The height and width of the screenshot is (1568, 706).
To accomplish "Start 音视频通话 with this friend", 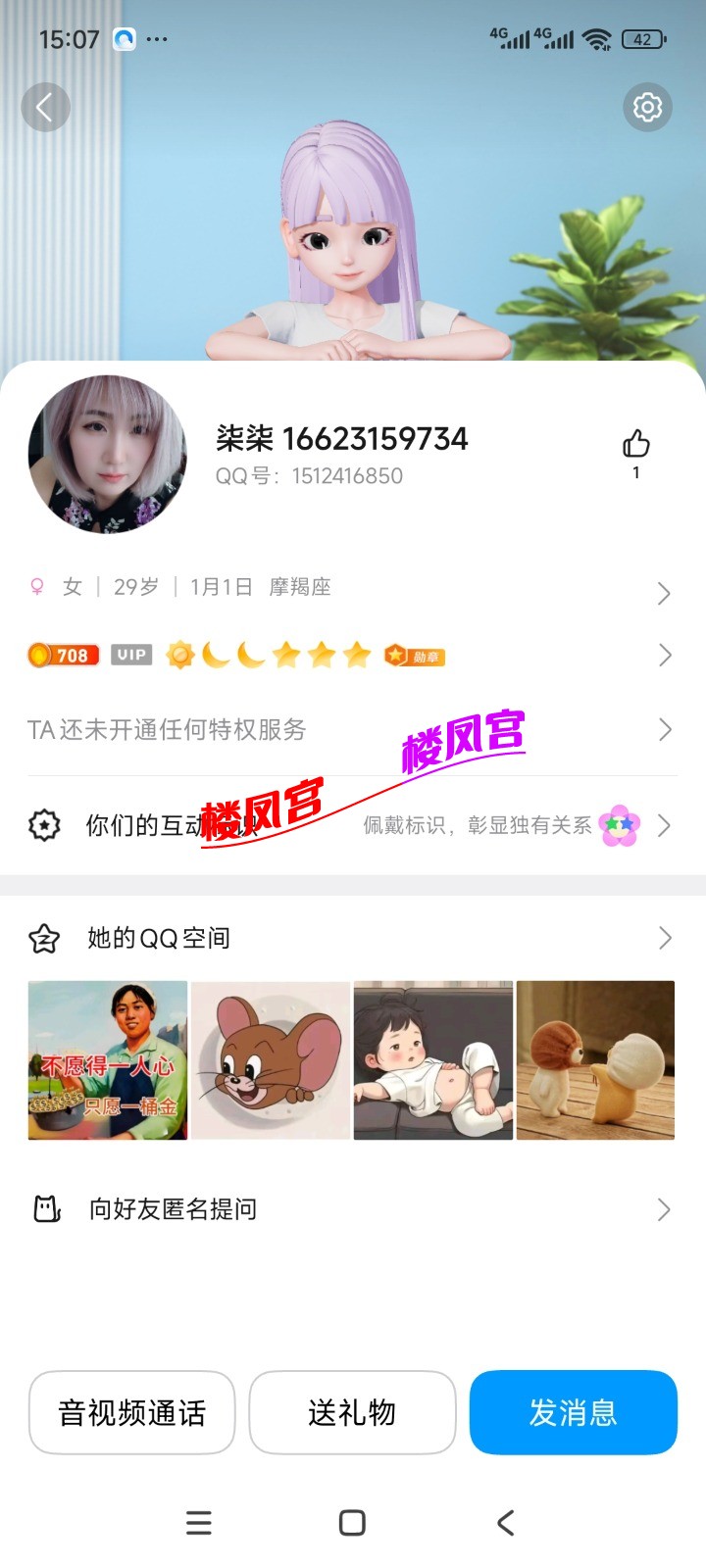I will tap(132, 1412).
